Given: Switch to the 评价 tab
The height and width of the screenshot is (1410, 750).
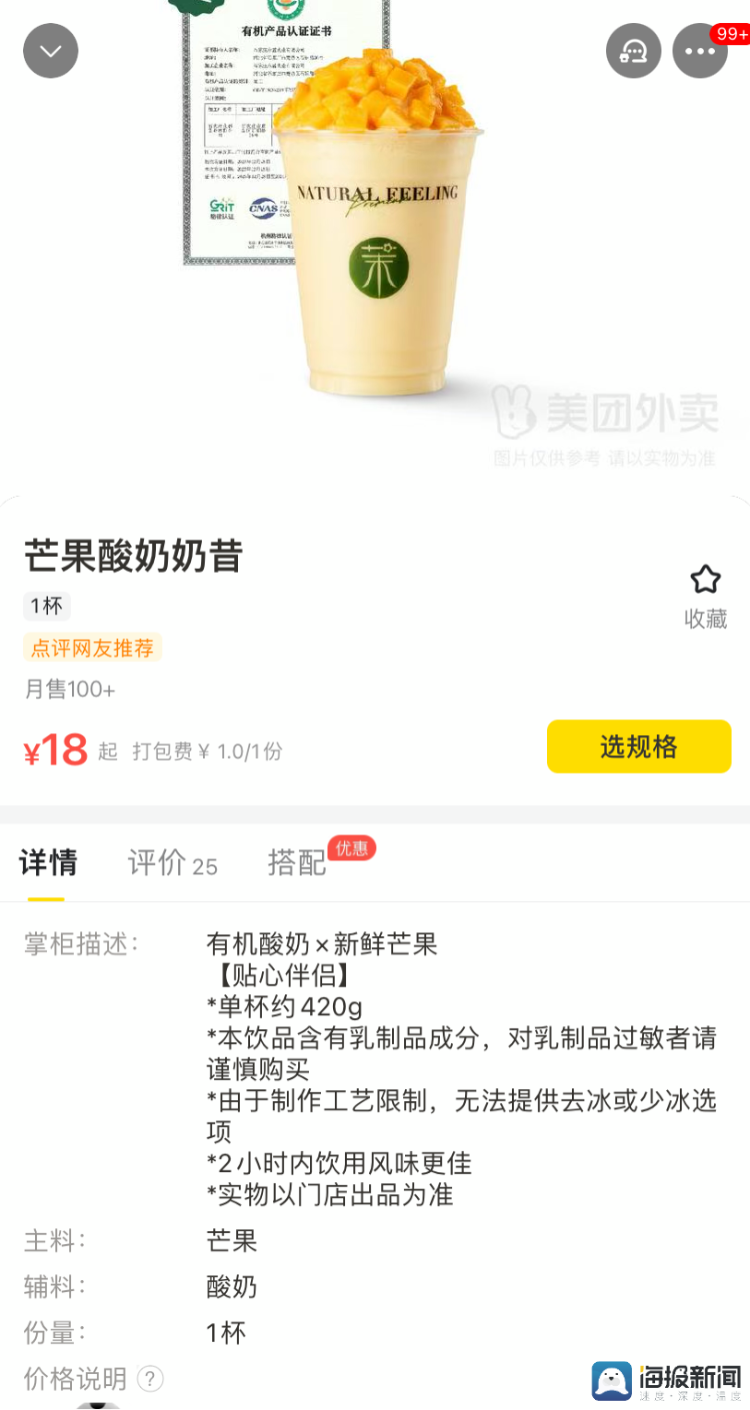Looking at the screenshot, I should pyautogui.click(x=172, y=863).
